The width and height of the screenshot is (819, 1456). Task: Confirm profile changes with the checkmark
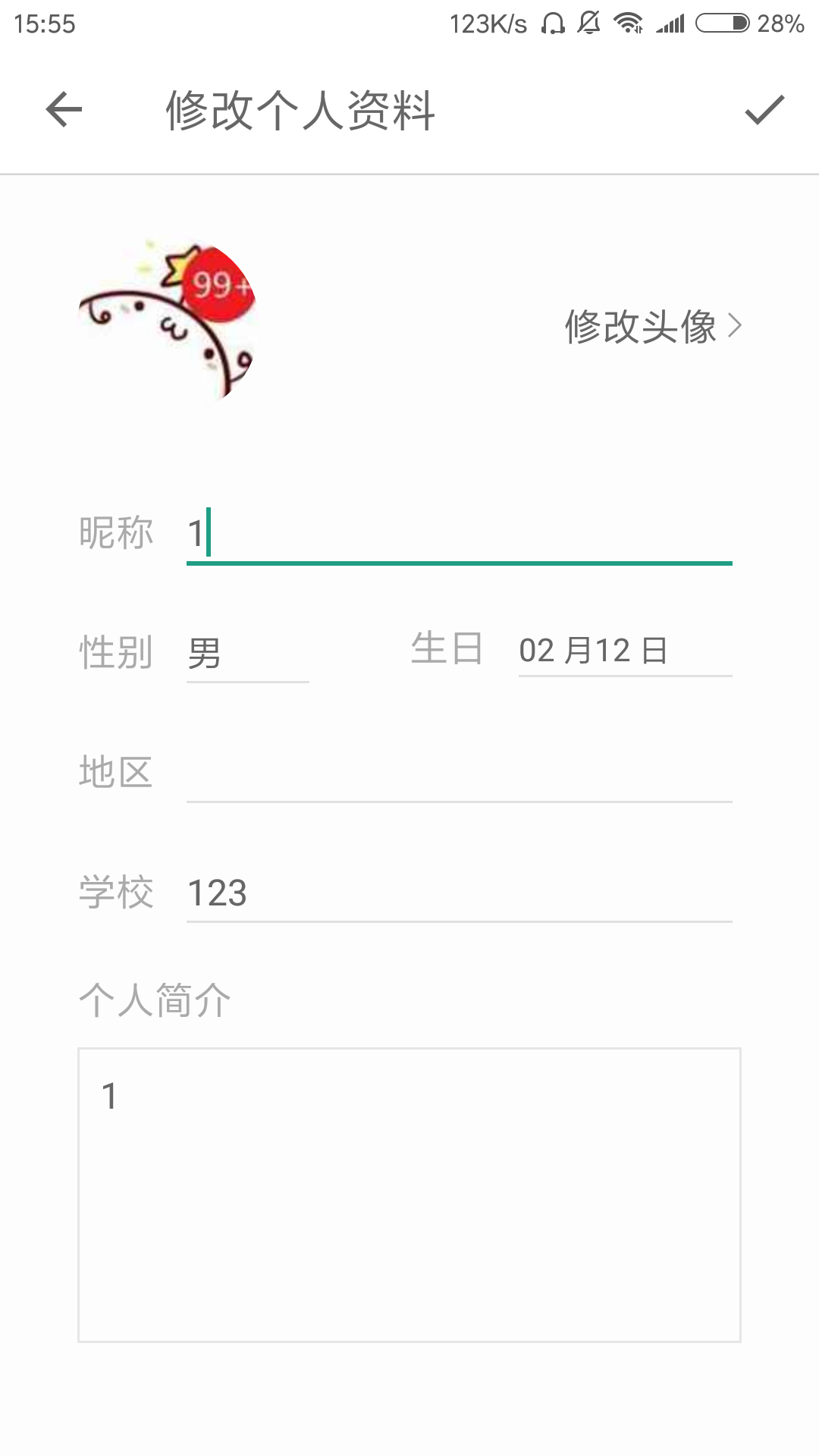[x=764, y=110]
